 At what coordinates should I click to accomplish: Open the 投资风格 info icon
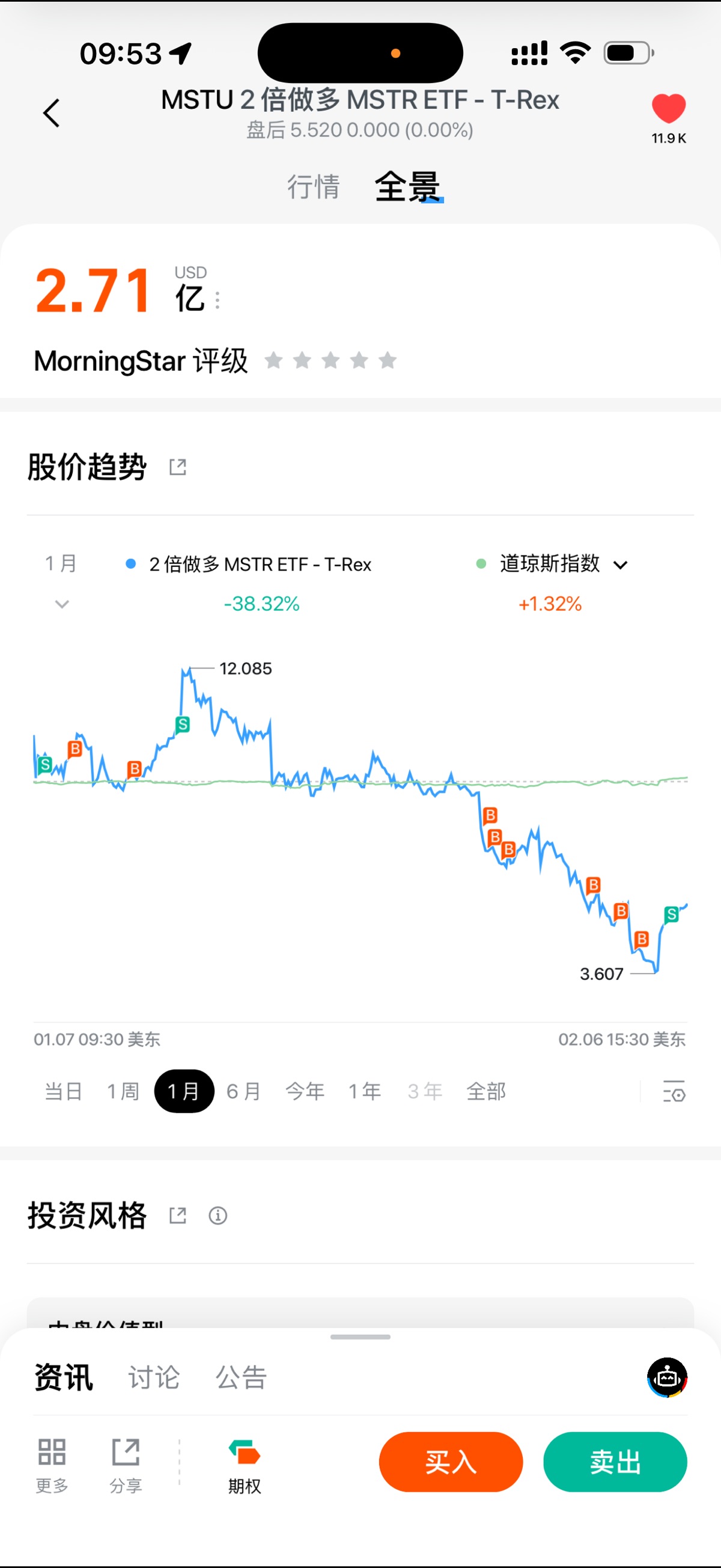[x=218, y=1216]
